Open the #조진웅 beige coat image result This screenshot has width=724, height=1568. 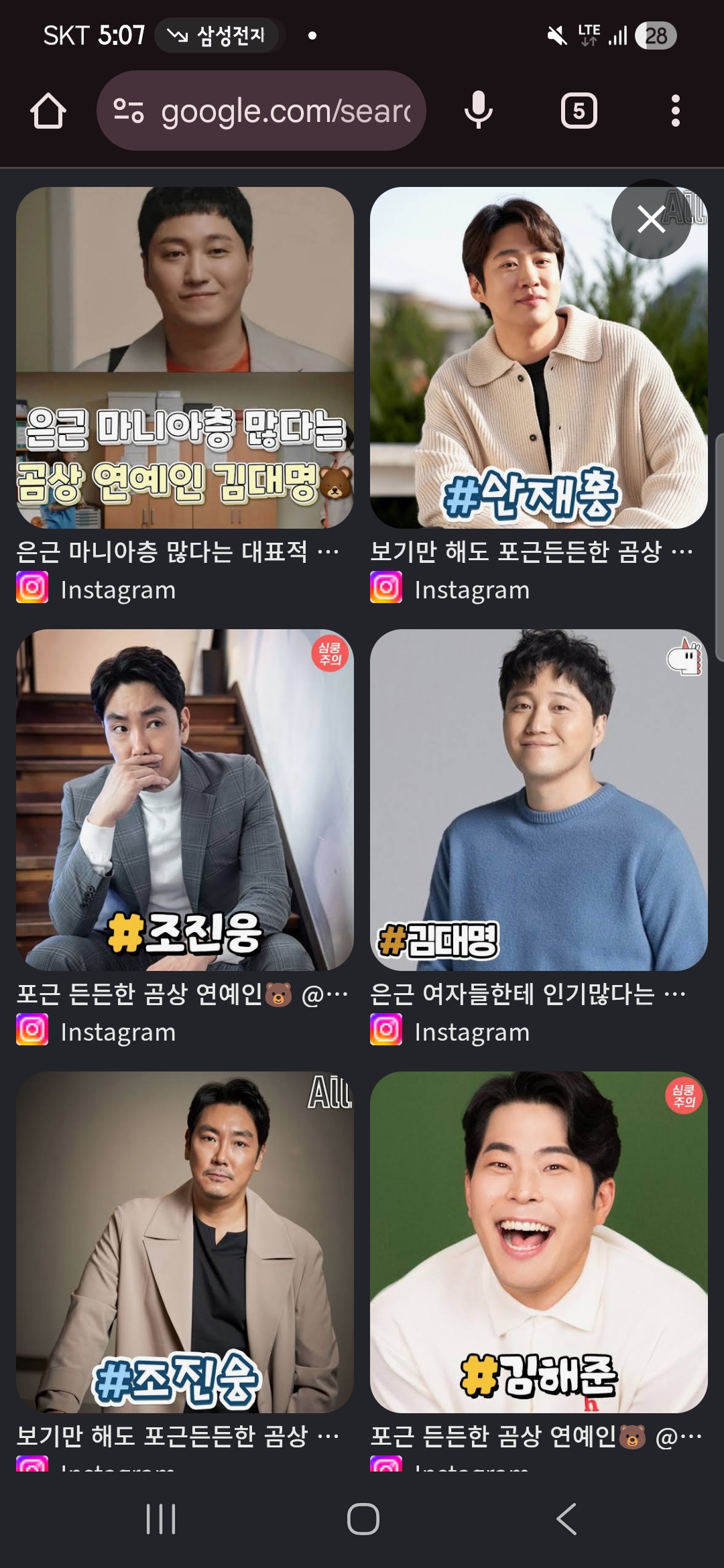pos(185,1242)
